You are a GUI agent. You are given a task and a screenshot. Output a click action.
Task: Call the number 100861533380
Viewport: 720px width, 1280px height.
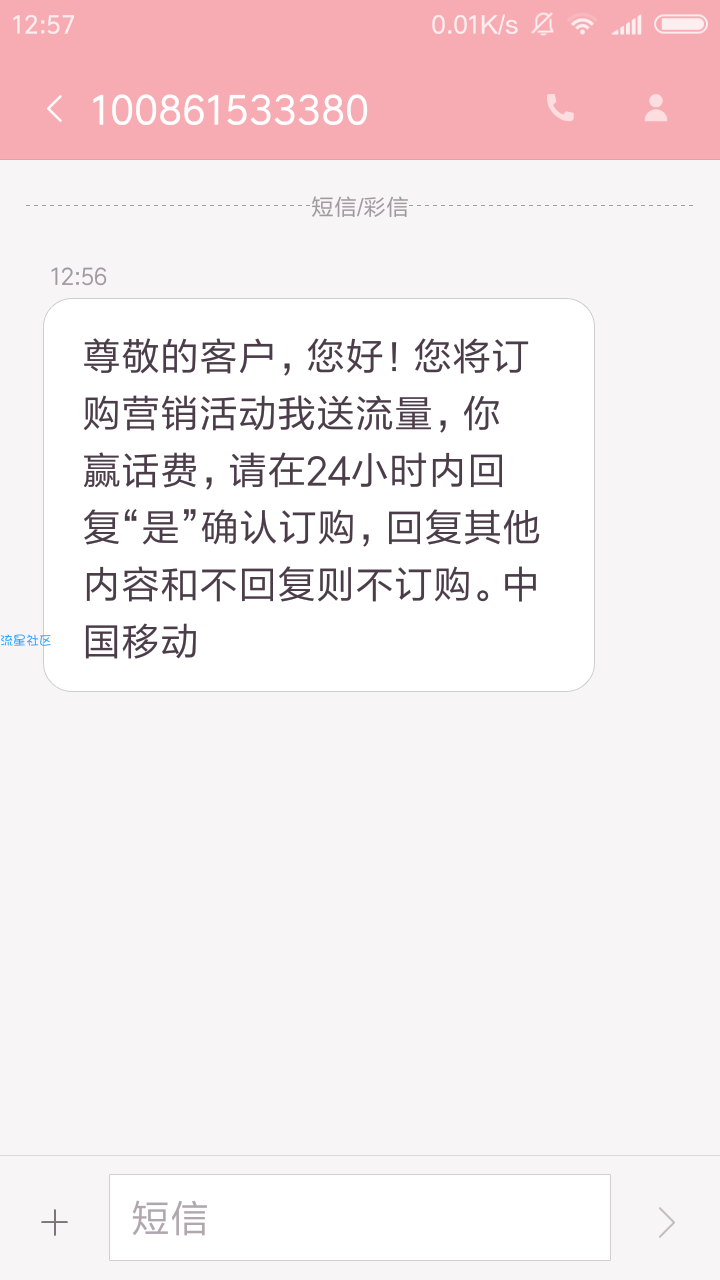coord(560,108)
